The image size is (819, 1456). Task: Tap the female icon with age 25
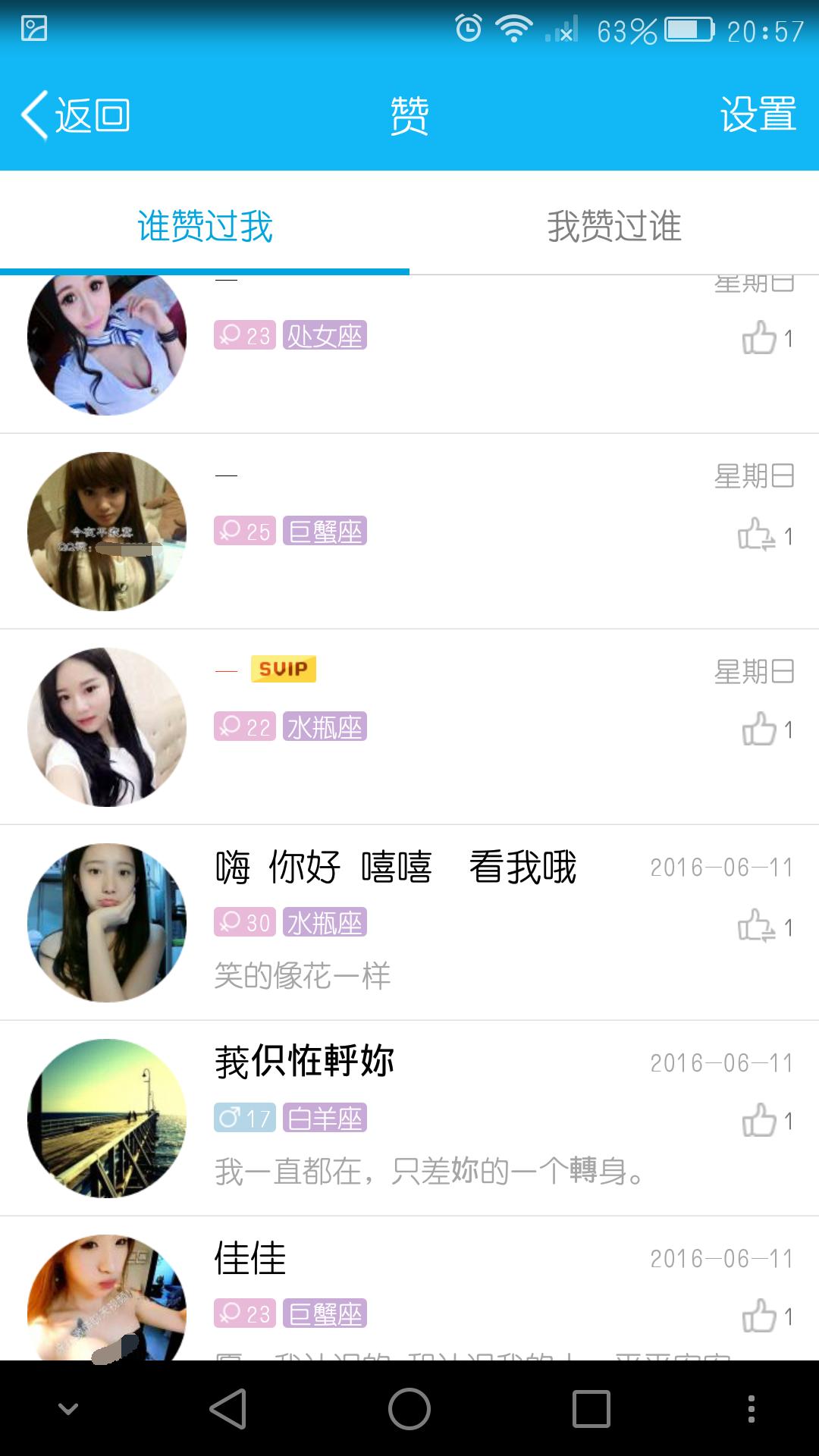[x=244, y=532]
